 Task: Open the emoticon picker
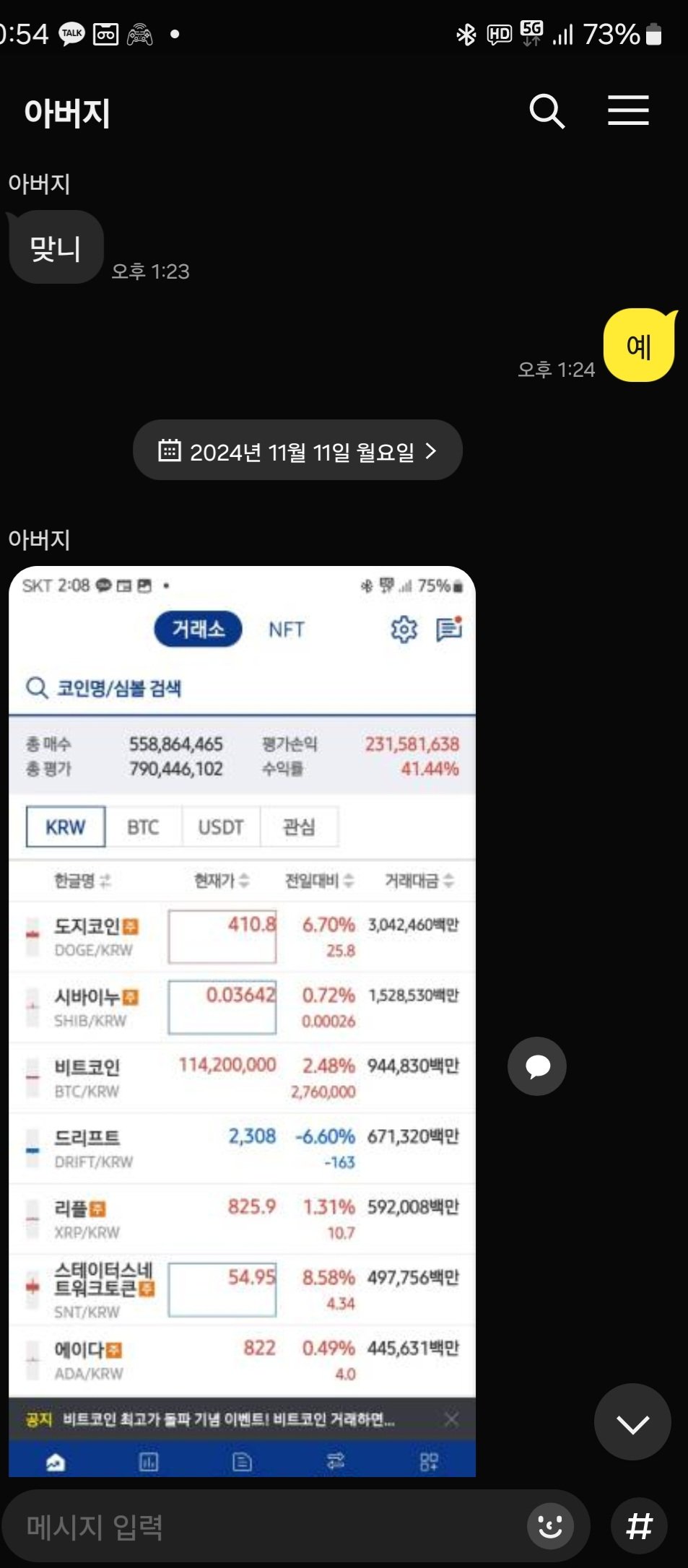550,1526
